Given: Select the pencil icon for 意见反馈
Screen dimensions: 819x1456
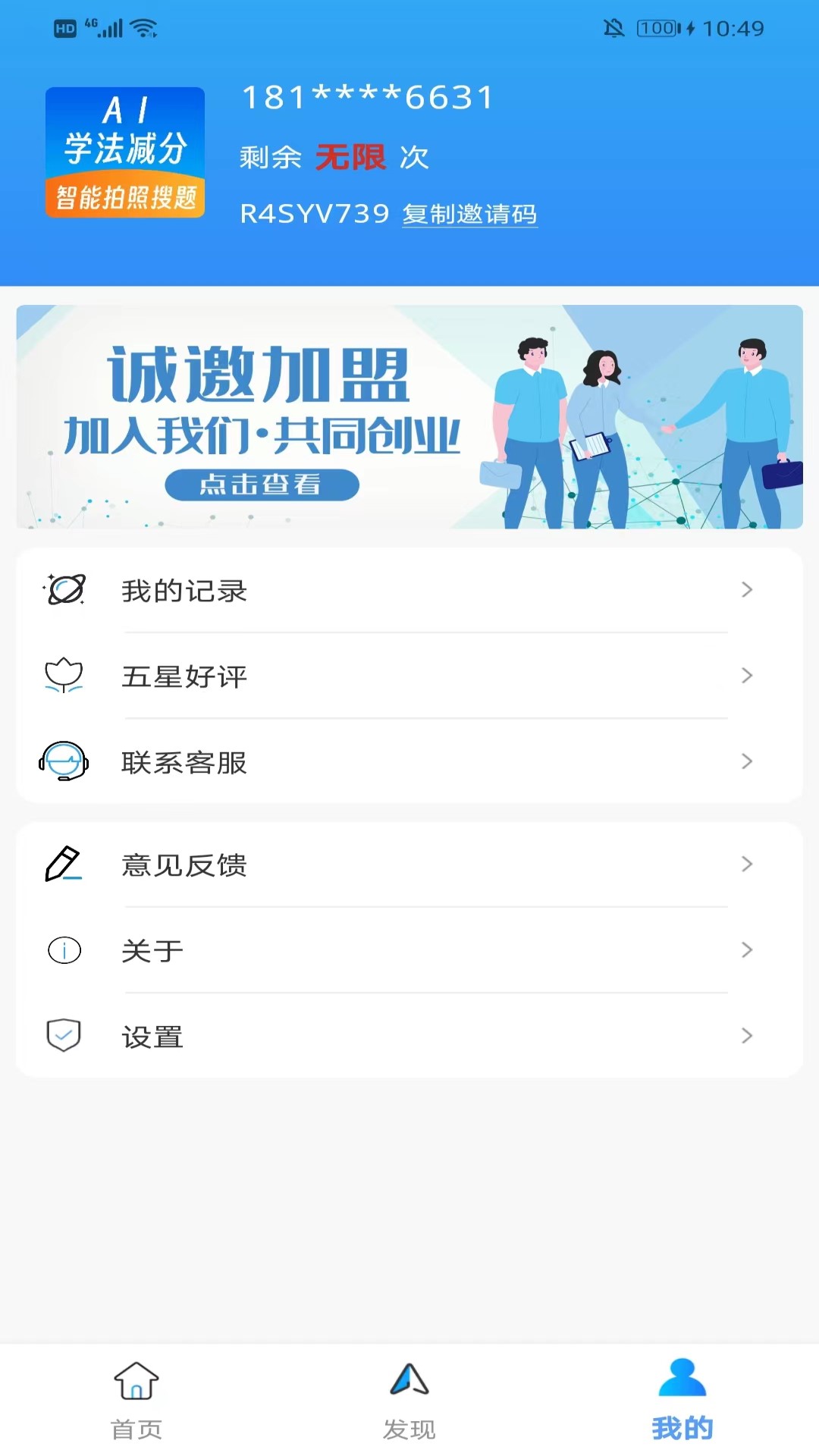Looking at the screenshot, I should (64, 864).
